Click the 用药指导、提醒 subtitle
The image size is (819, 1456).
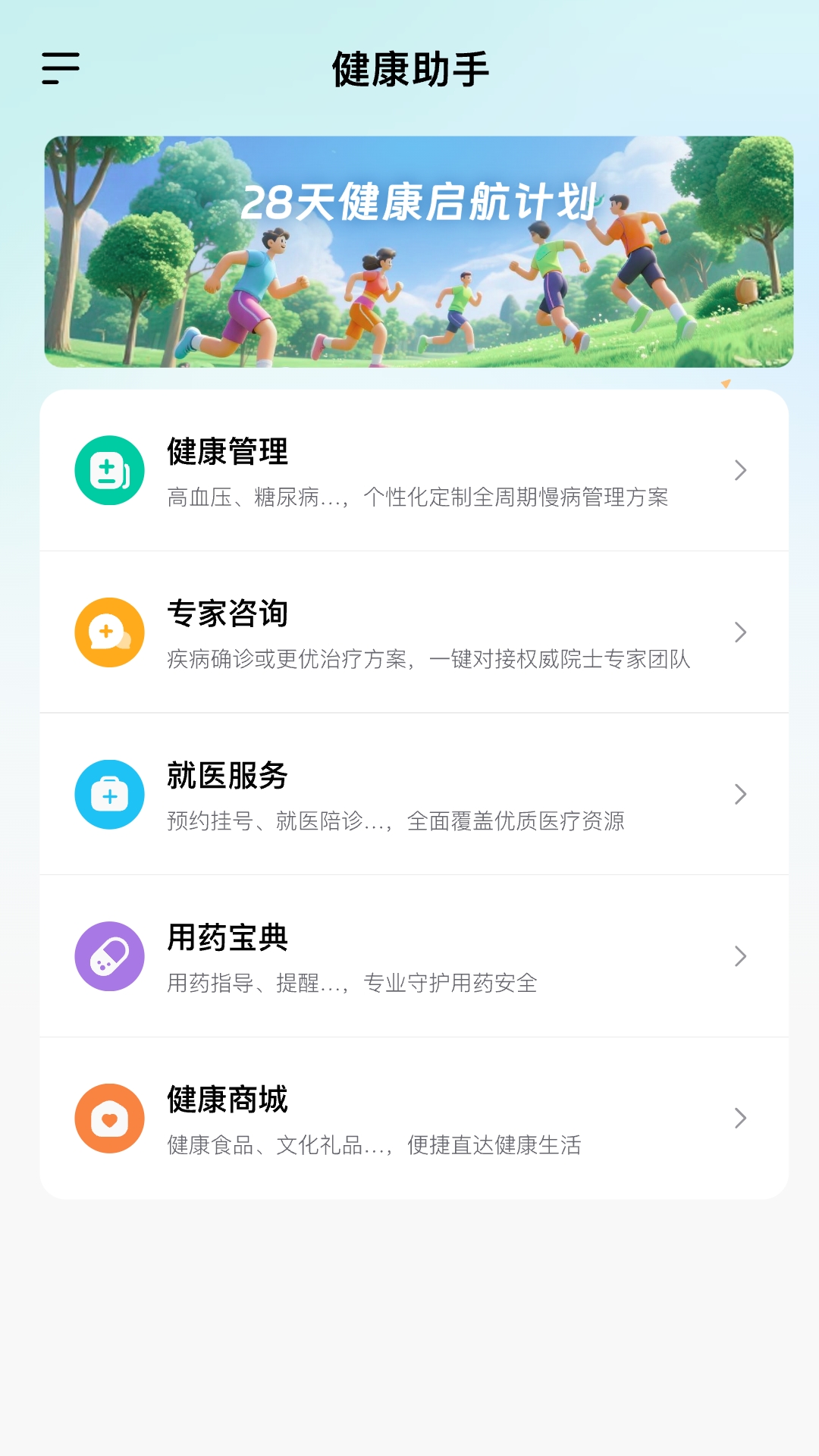[x=353, y=982]
